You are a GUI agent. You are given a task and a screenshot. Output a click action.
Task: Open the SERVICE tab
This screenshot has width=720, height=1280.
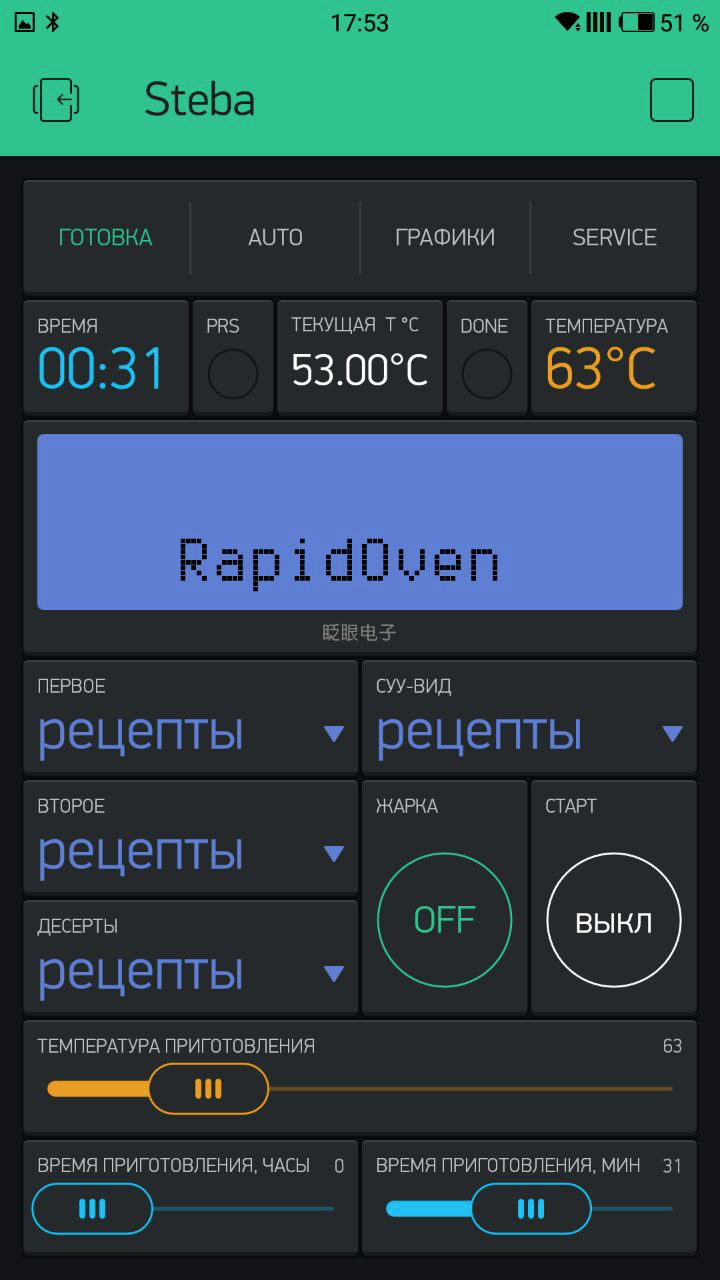coord(614,237)
